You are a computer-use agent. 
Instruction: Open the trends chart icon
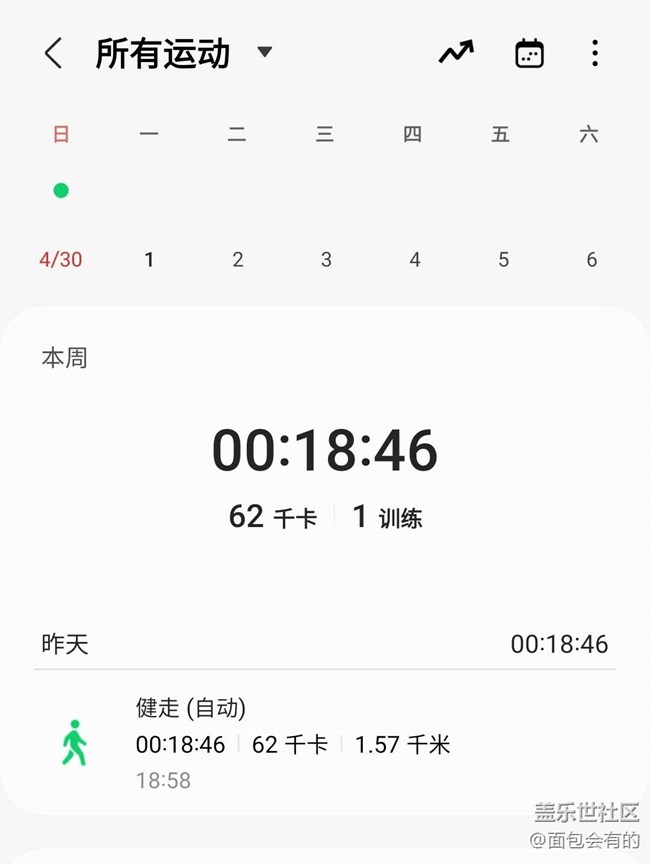click(x=456, y=54)
